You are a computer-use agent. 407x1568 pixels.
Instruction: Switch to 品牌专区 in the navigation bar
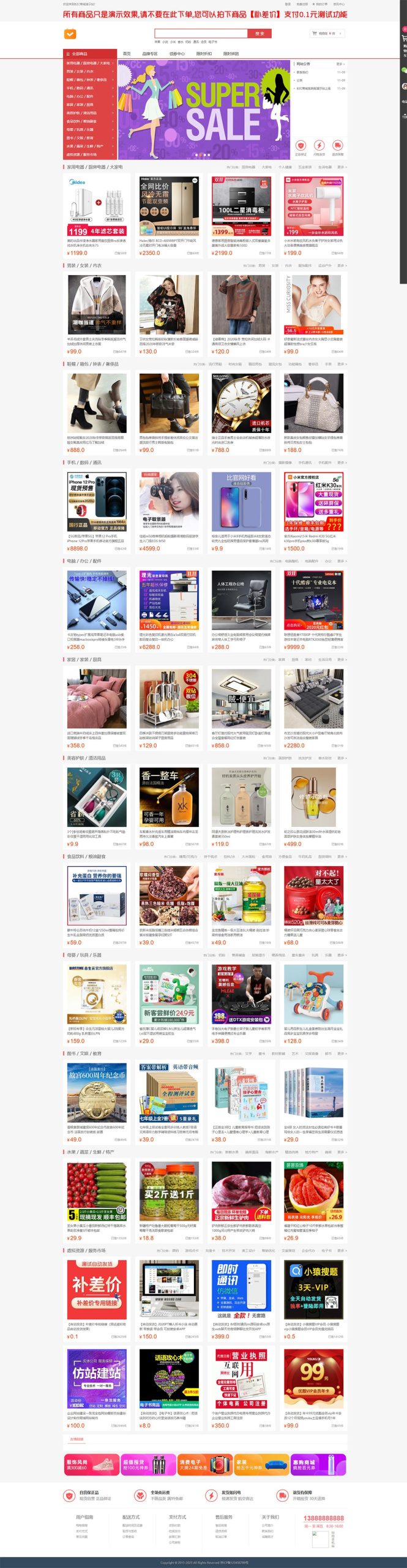pos(150,54)
